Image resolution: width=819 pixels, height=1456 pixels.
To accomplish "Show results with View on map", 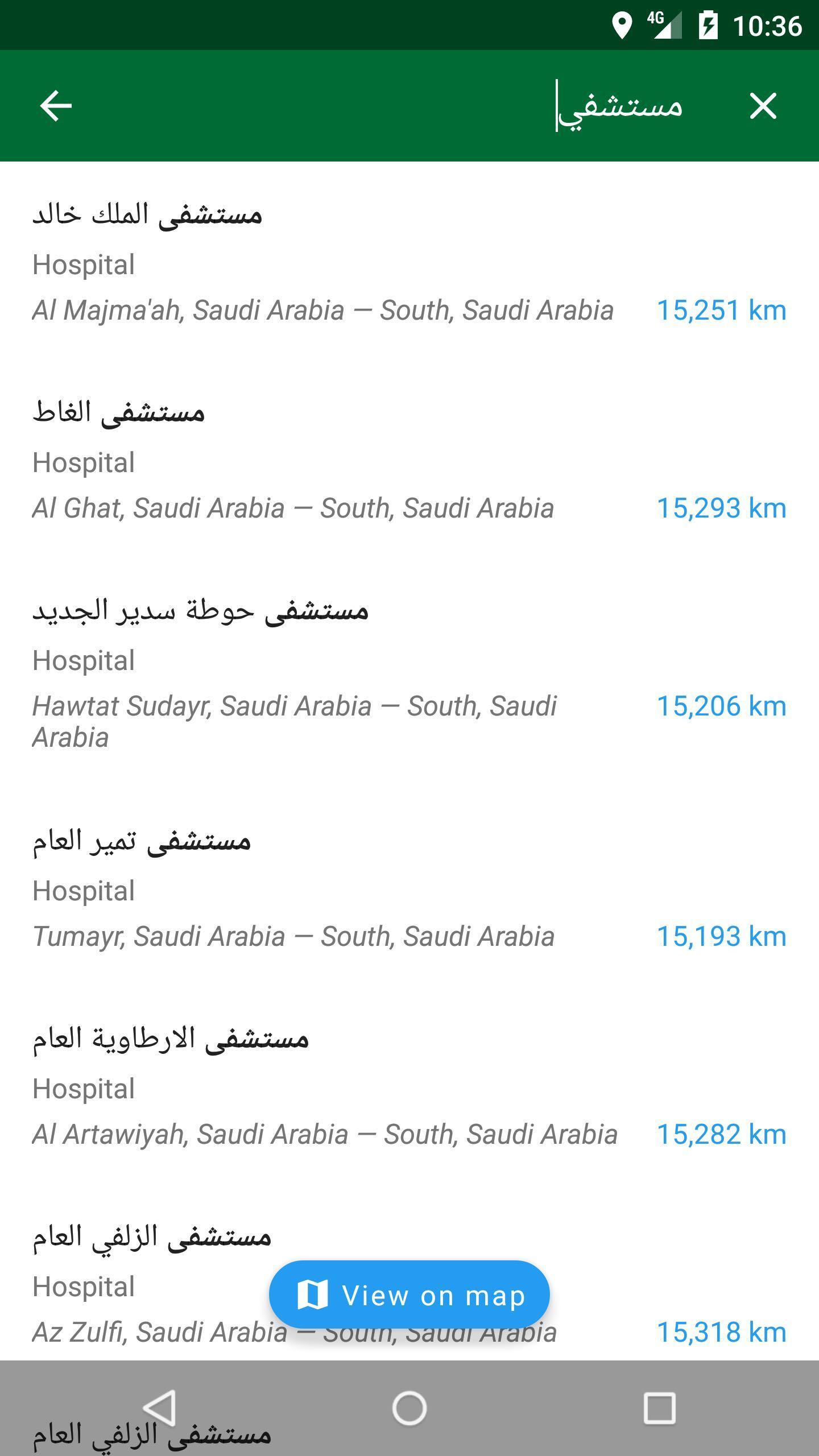I will [409, 1294].
